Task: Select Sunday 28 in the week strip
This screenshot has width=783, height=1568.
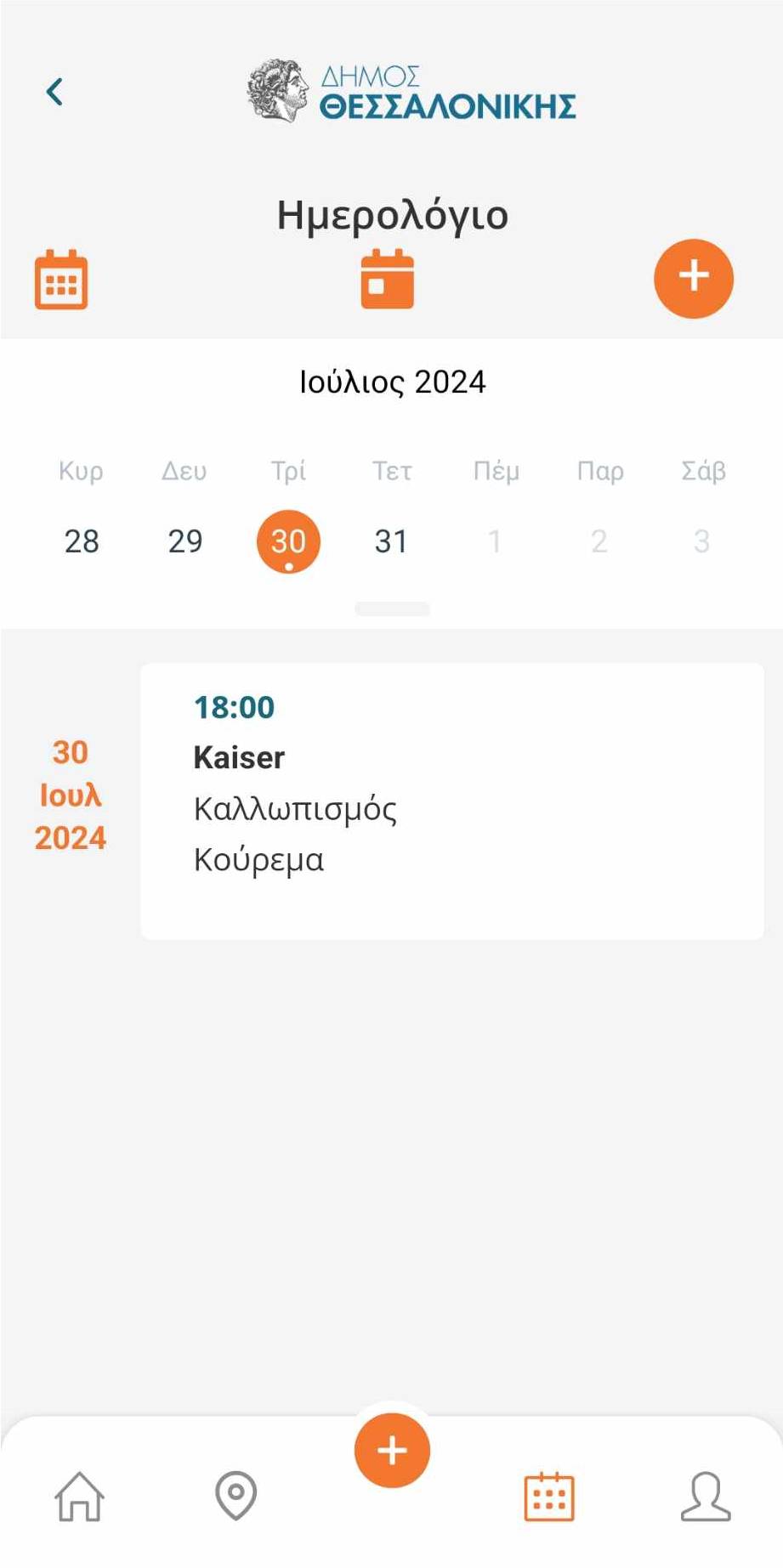Action: 82,541
